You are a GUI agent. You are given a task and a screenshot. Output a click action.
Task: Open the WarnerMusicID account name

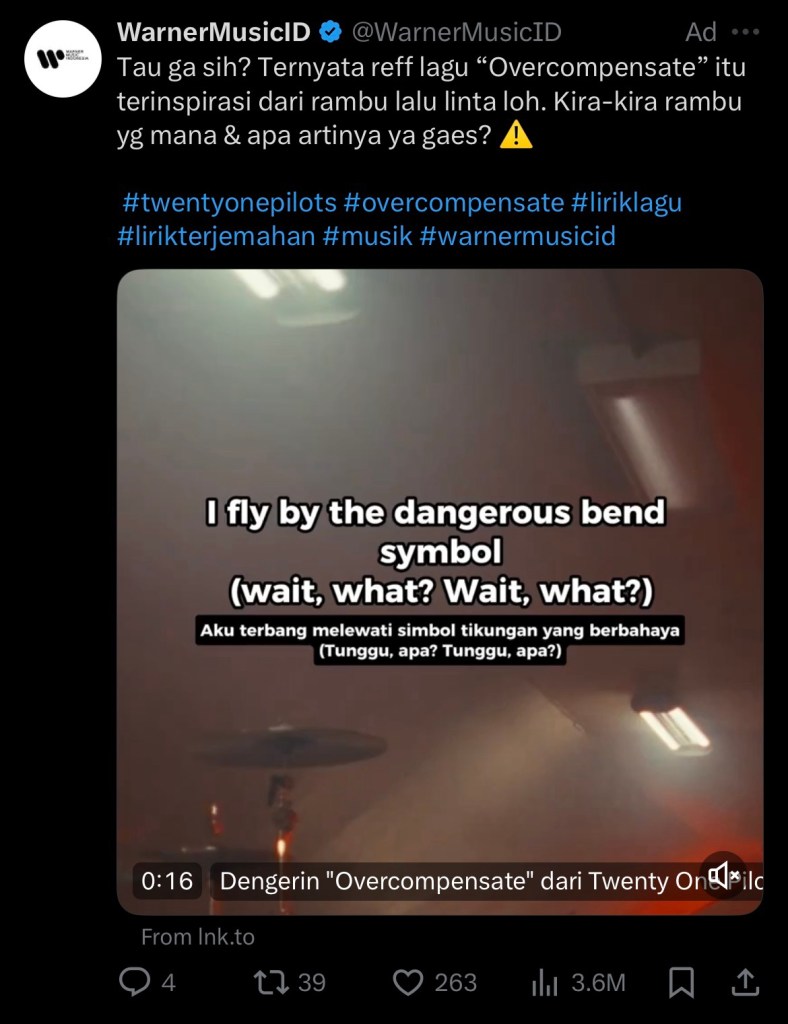(x=214, y=32)
